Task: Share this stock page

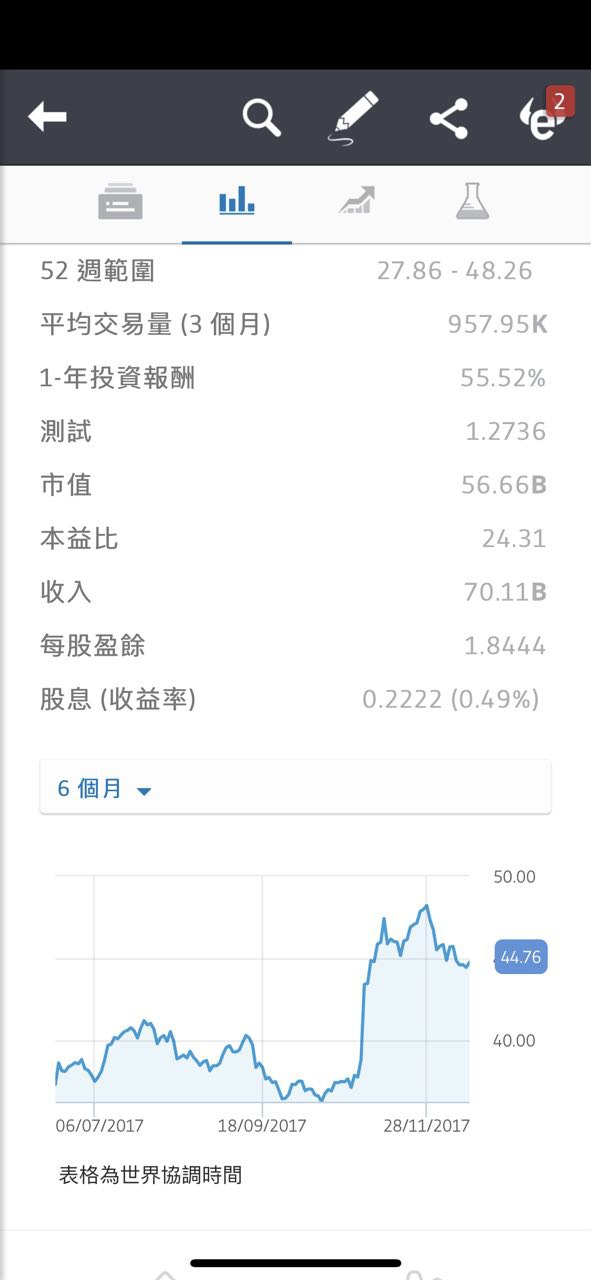Action: [x=449, y=119]
